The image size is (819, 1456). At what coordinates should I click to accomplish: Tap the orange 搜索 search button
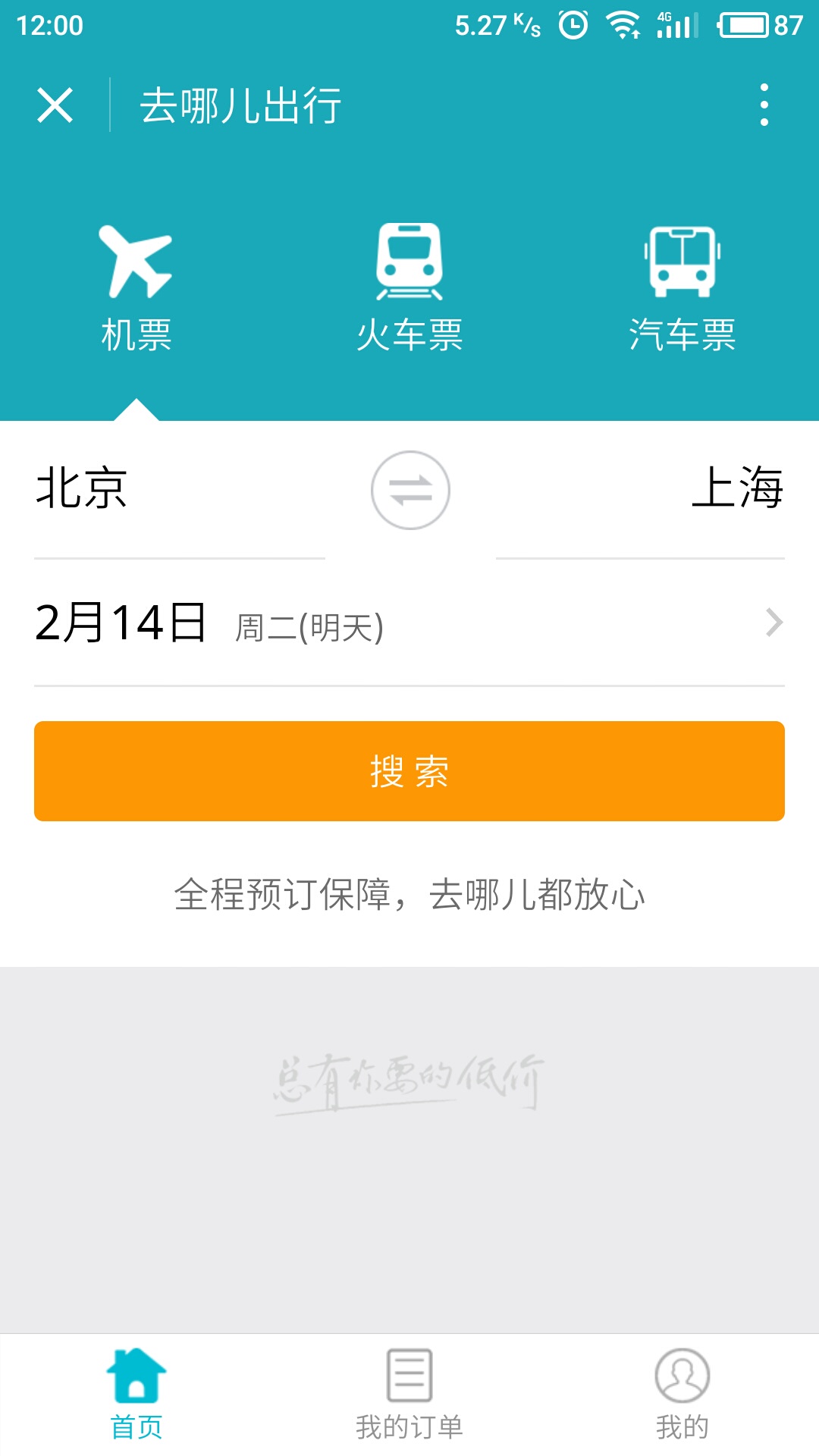[409, 771]
